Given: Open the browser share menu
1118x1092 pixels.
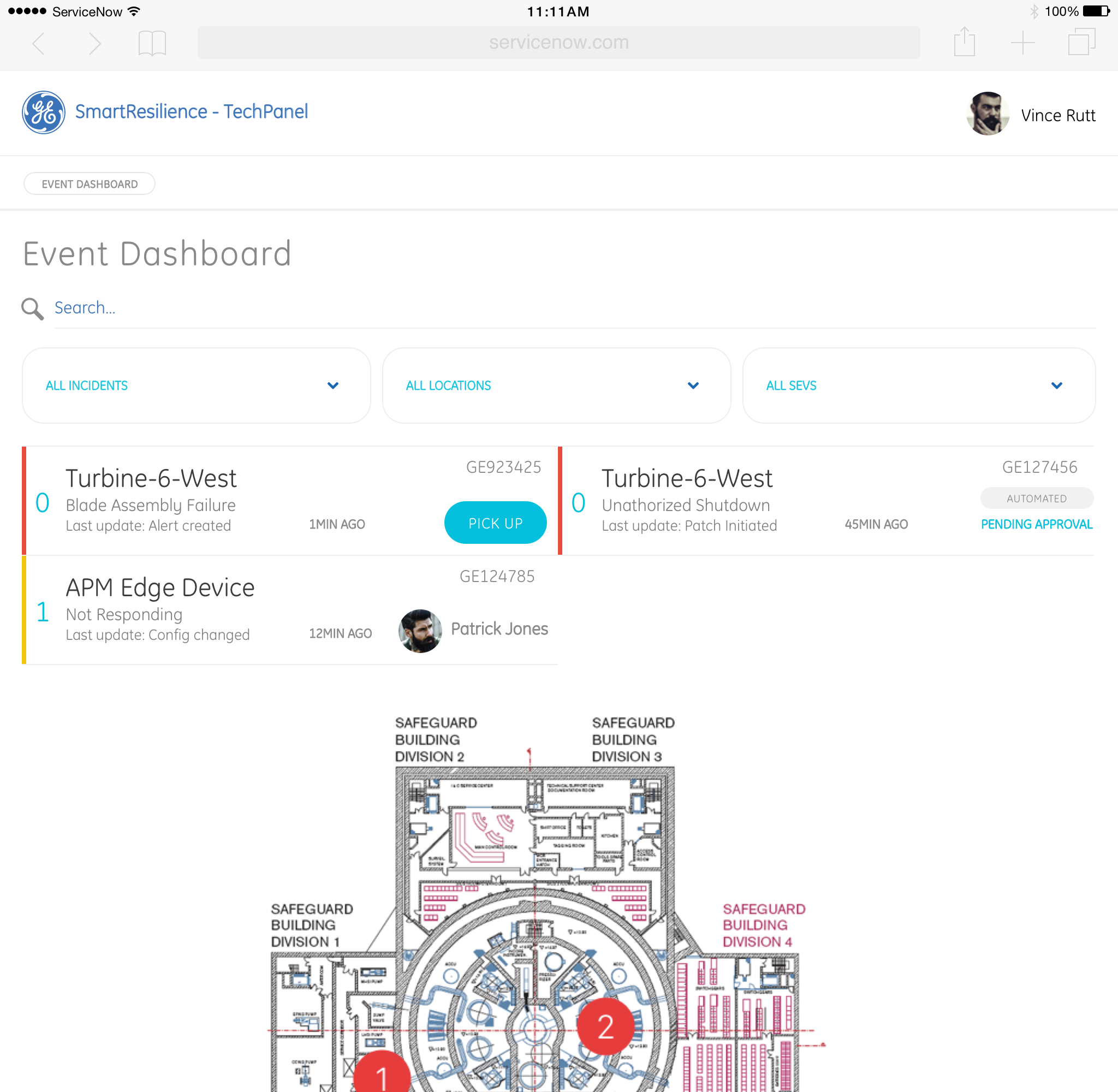Looking at the screenshot, I should pyautogui.click(x=965, y=43).
